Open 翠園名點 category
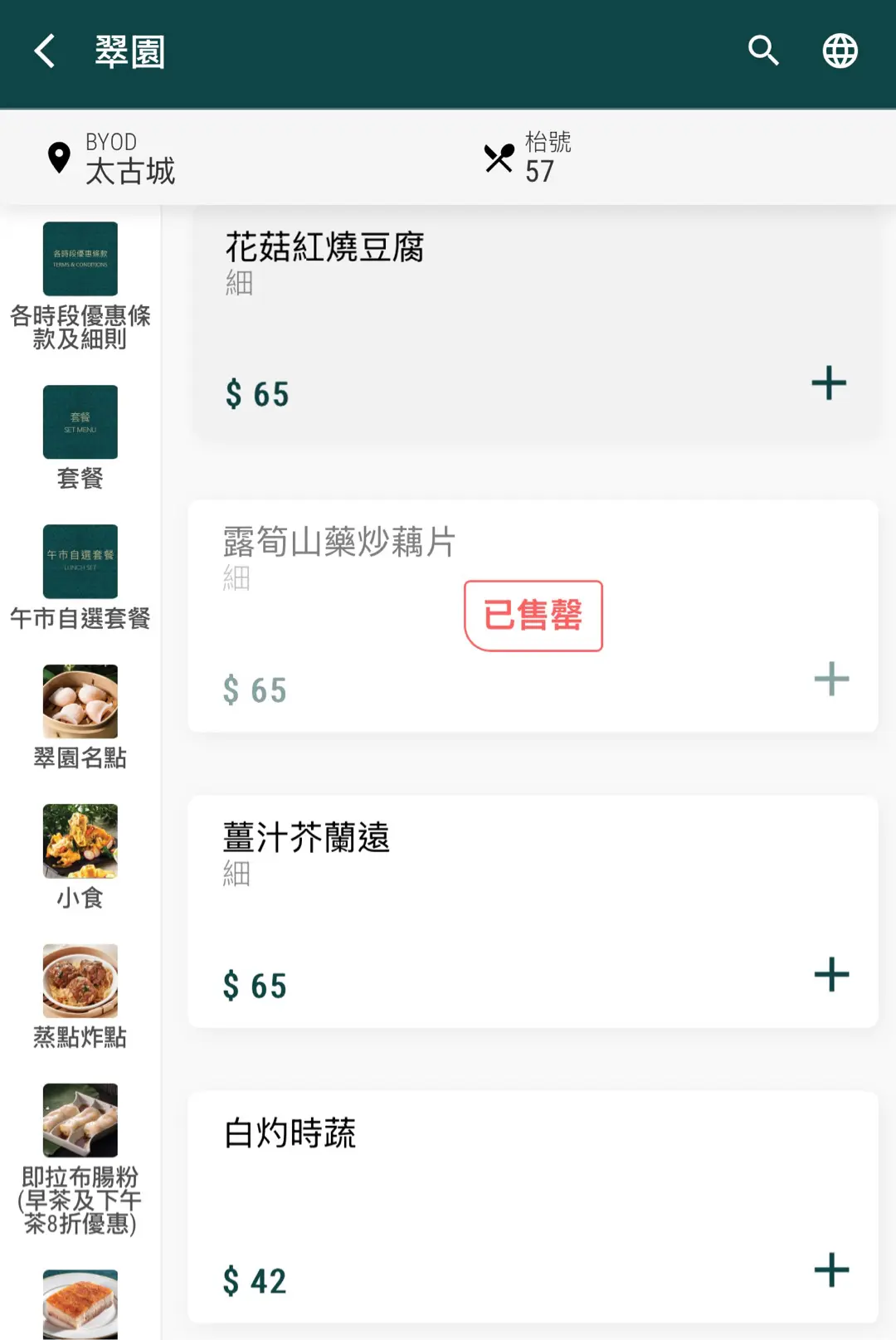Image resolution: width=896 pixels, height=1340 pixels. click(80, 716)
